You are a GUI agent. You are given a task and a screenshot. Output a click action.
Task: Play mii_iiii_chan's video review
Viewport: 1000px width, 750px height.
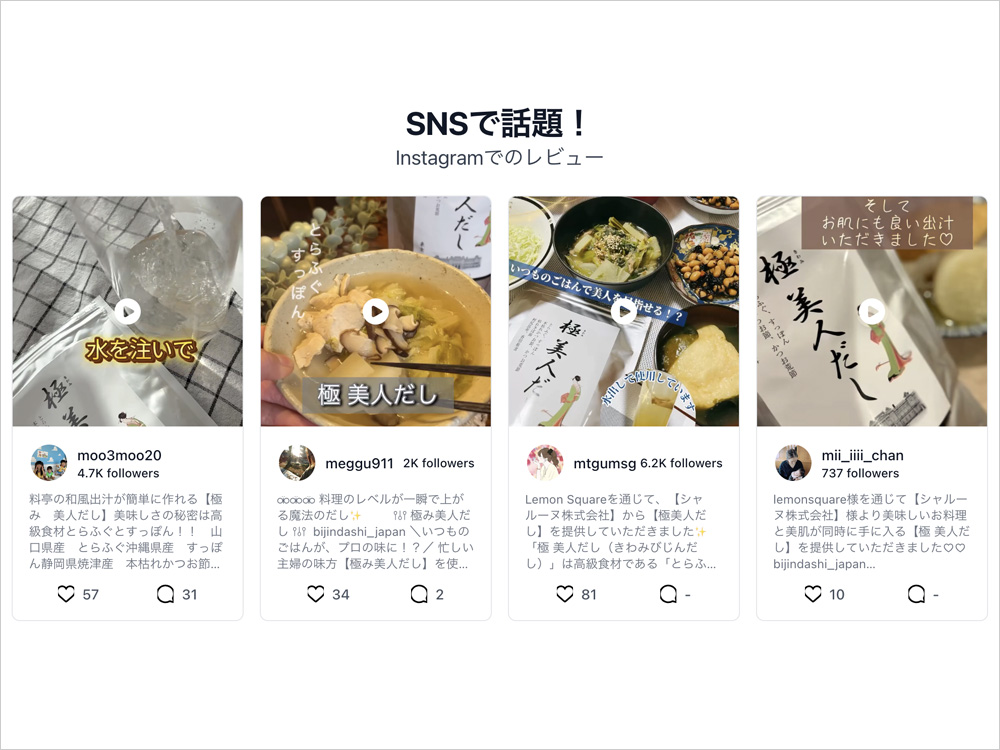point(871,311)
